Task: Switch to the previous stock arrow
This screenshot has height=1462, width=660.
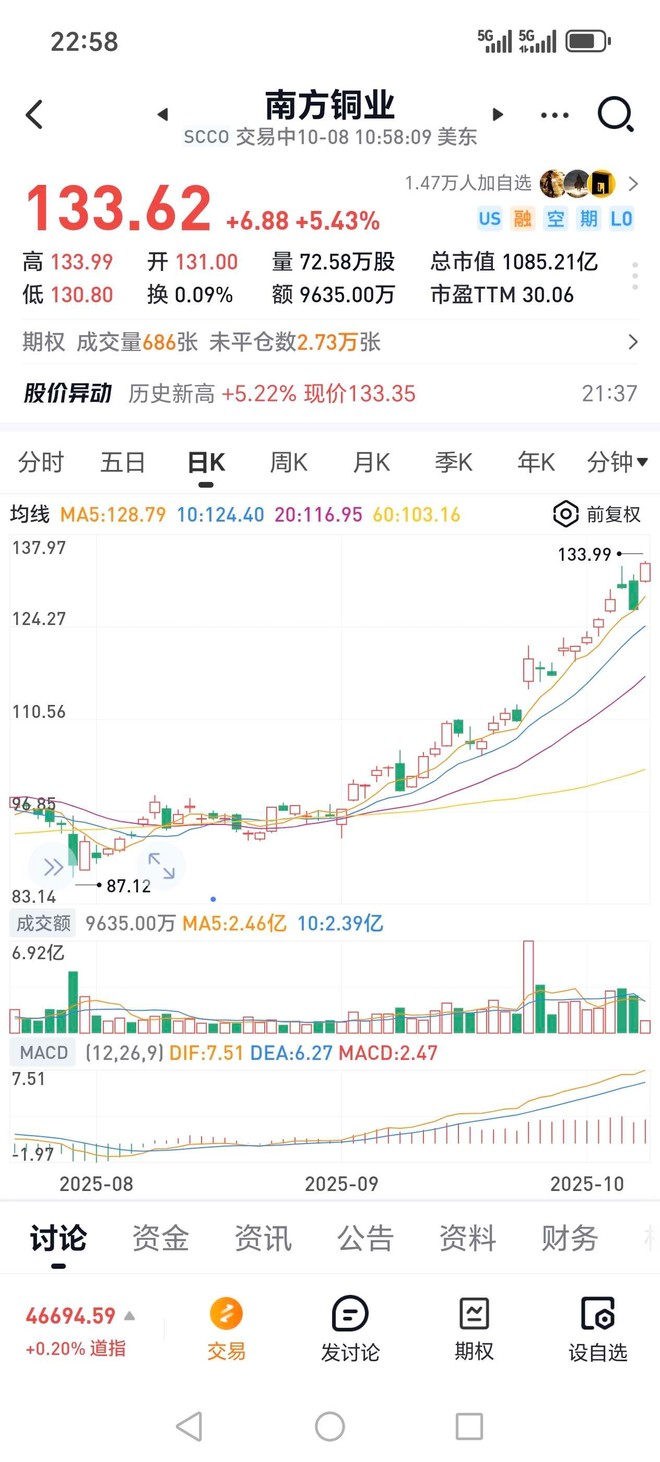Action: point(163,115)
